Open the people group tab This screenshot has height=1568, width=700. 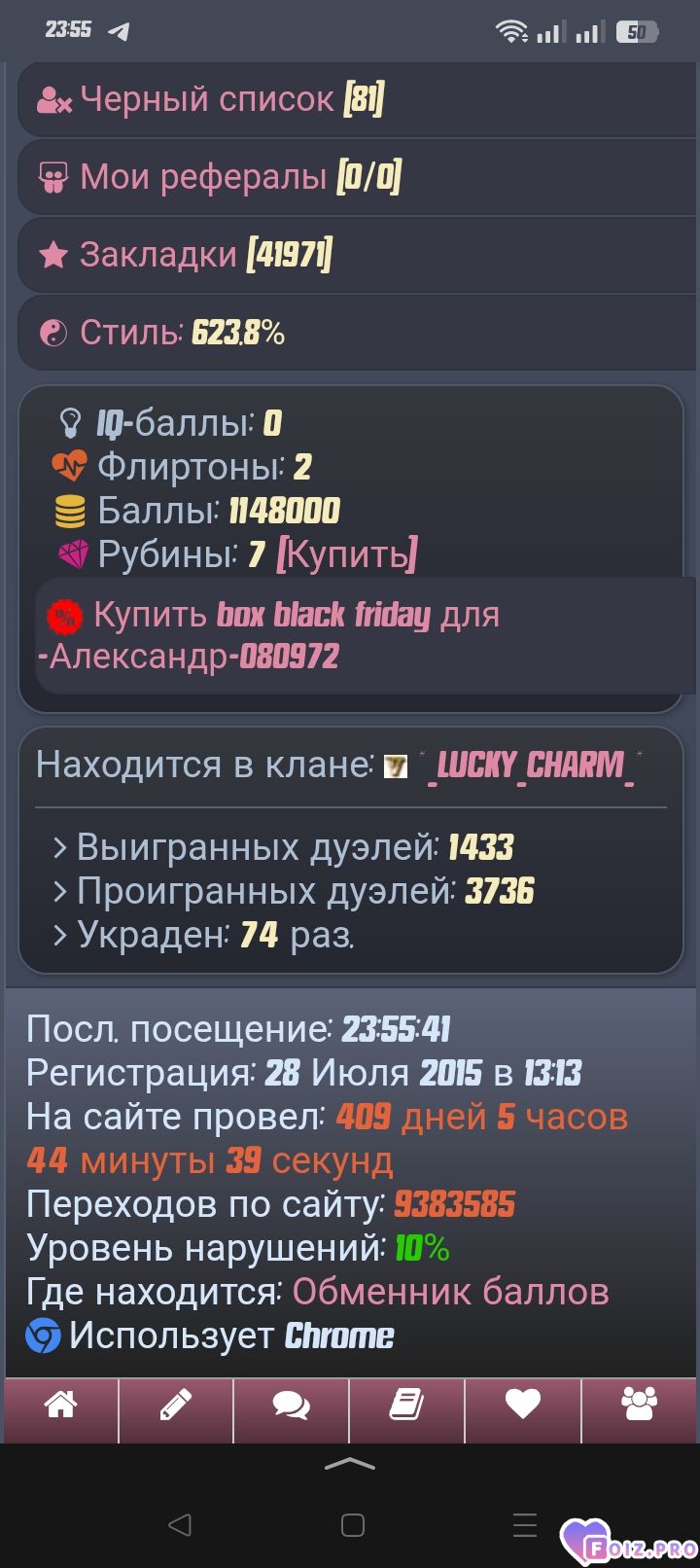(639, 1407)
